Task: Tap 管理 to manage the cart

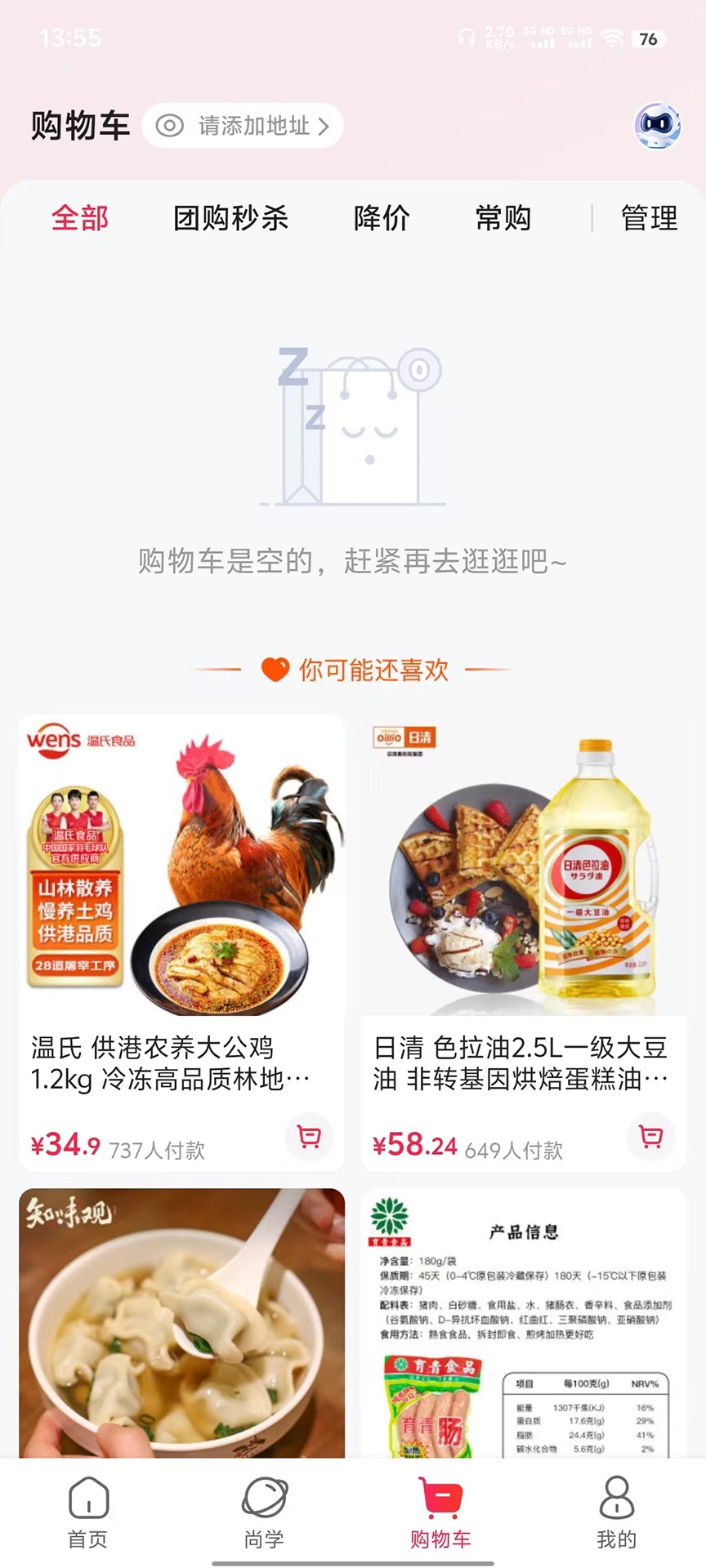Action: click(649, 219)
